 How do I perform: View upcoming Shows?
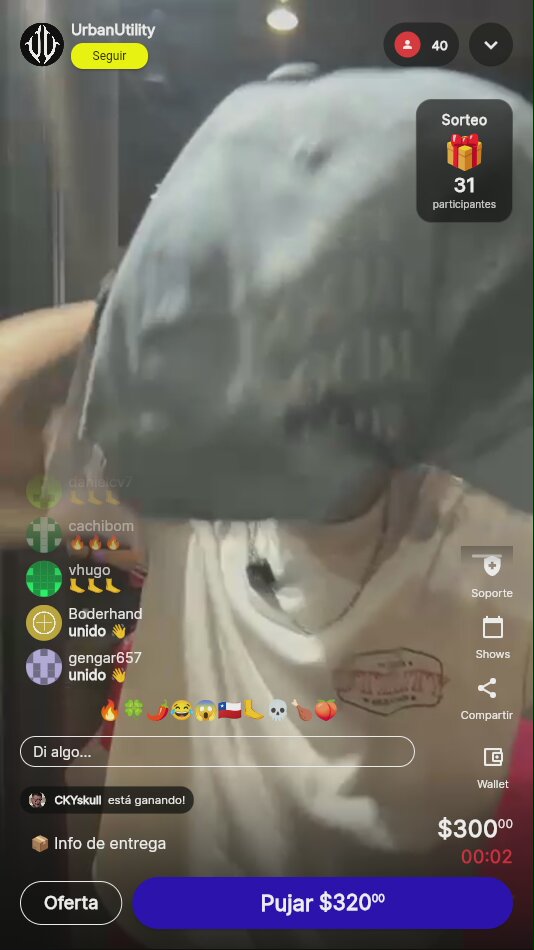coord(492,637)
